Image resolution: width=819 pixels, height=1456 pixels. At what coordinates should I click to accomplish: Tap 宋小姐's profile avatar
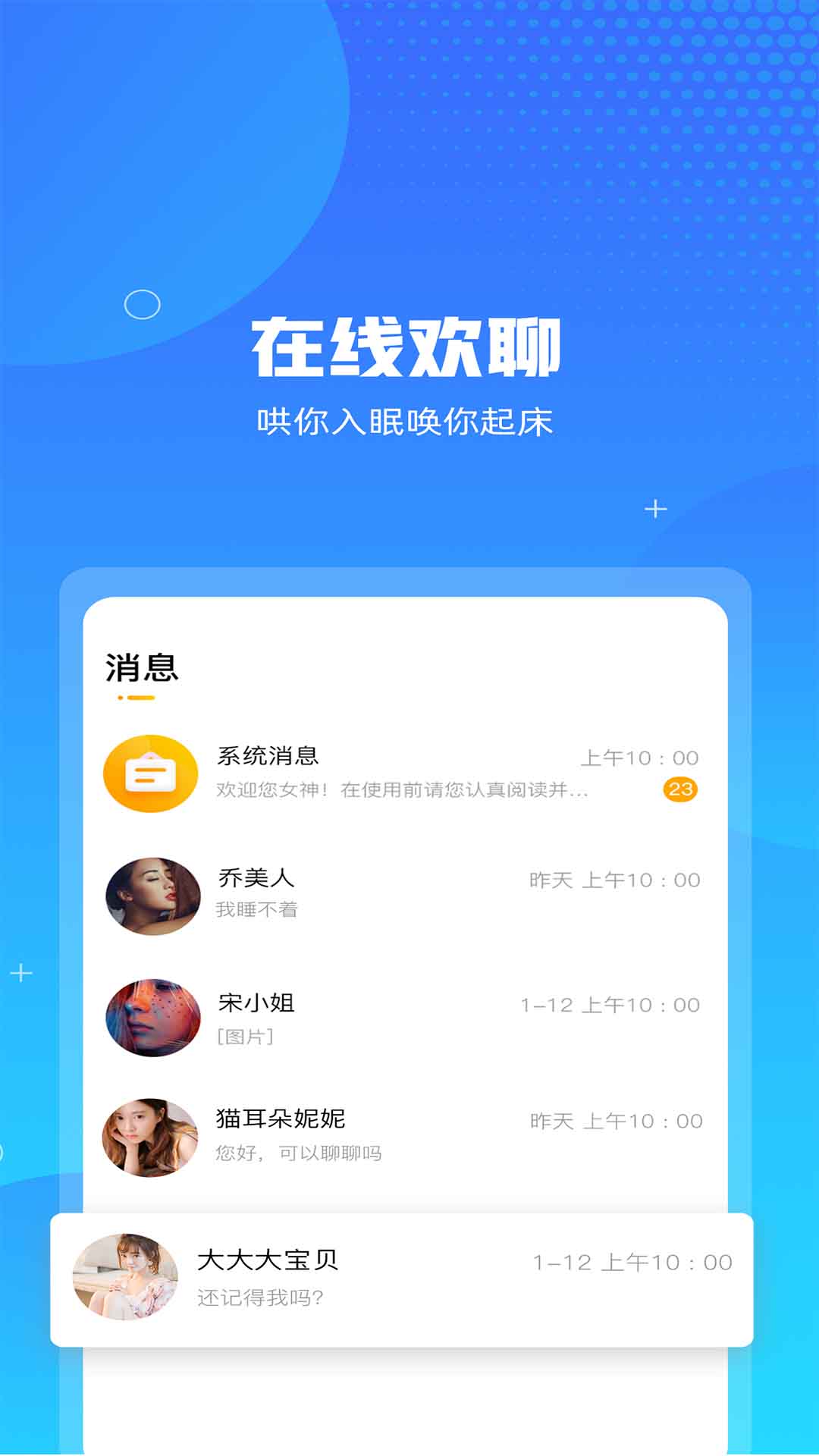pyautogui.click(x=152, y=1019)
